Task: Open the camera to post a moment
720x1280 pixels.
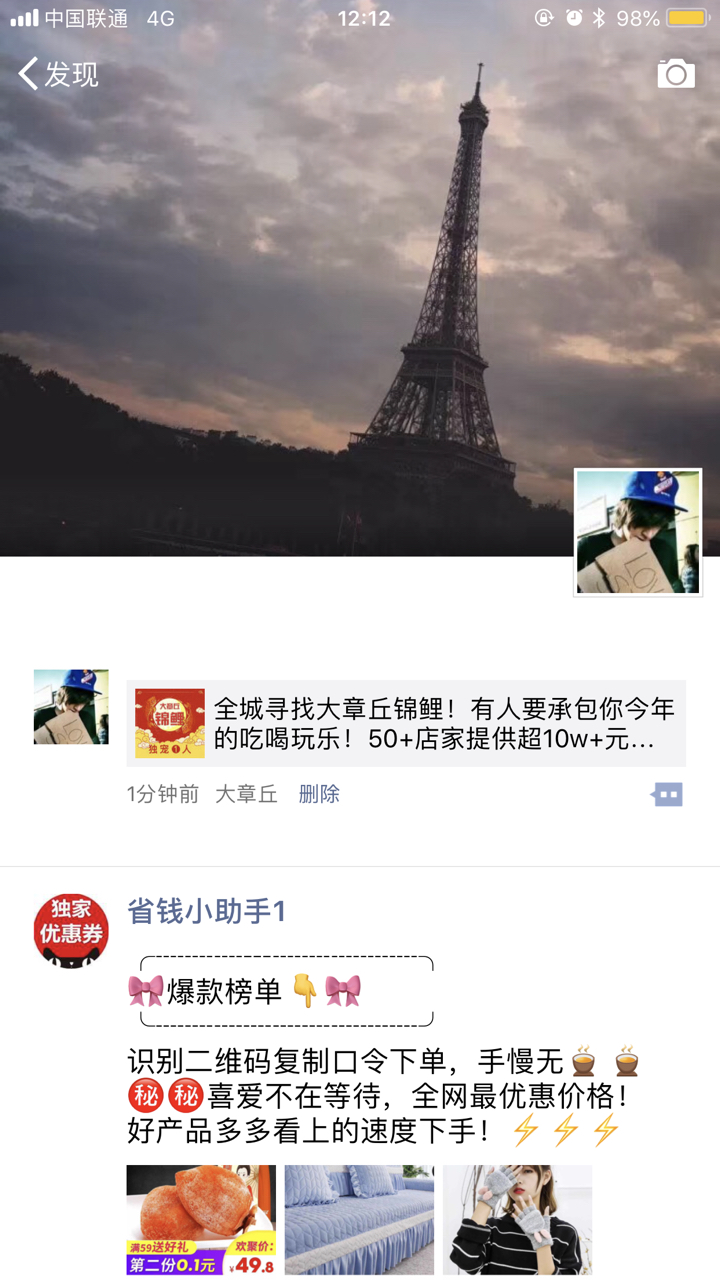Action: click(676, 74)
